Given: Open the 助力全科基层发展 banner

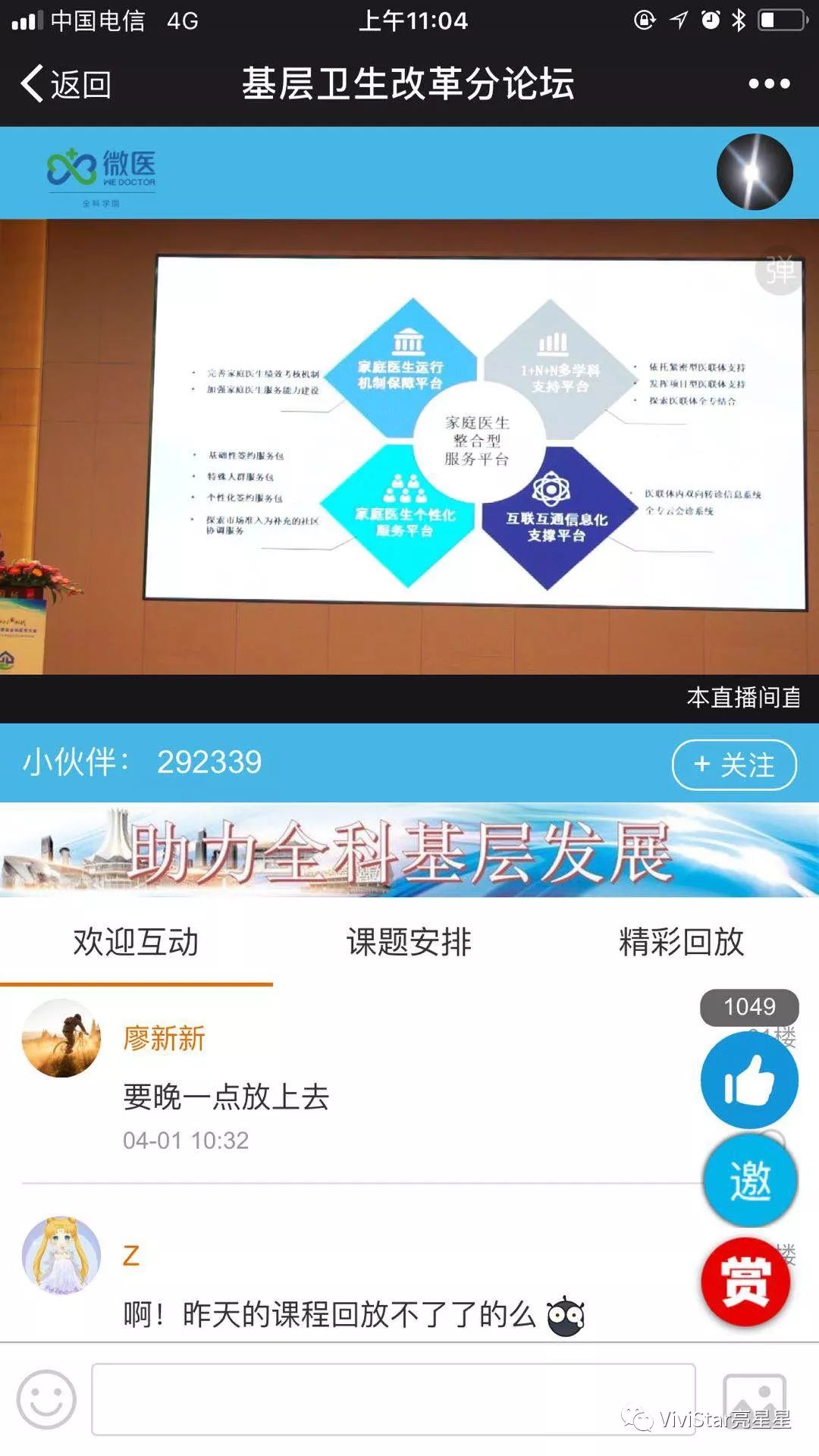Looking at the screenshot, I should [409, 851].
